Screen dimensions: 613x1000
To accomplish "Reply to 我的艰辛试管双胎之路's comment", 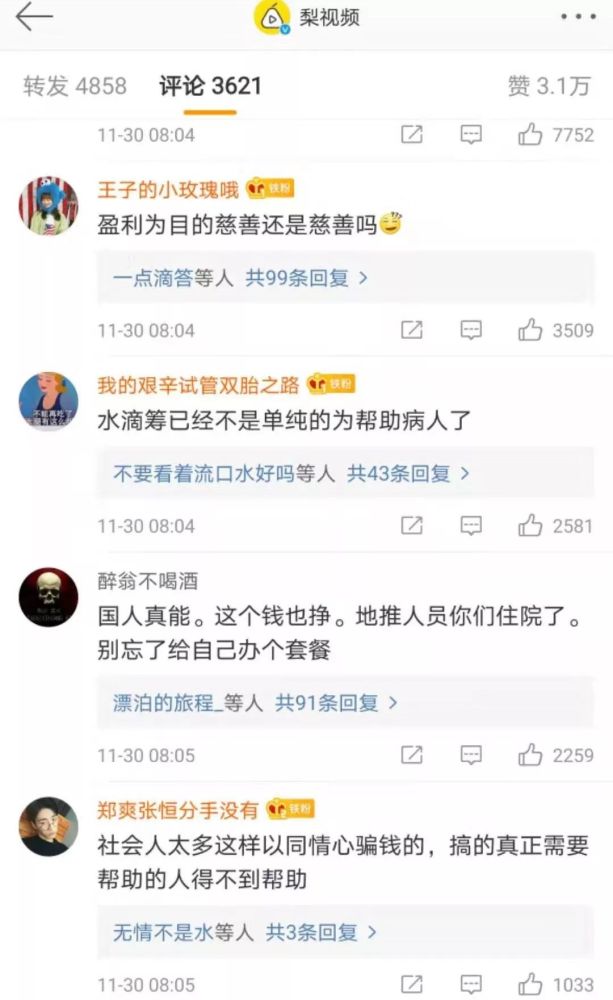I will click(471, 526).
